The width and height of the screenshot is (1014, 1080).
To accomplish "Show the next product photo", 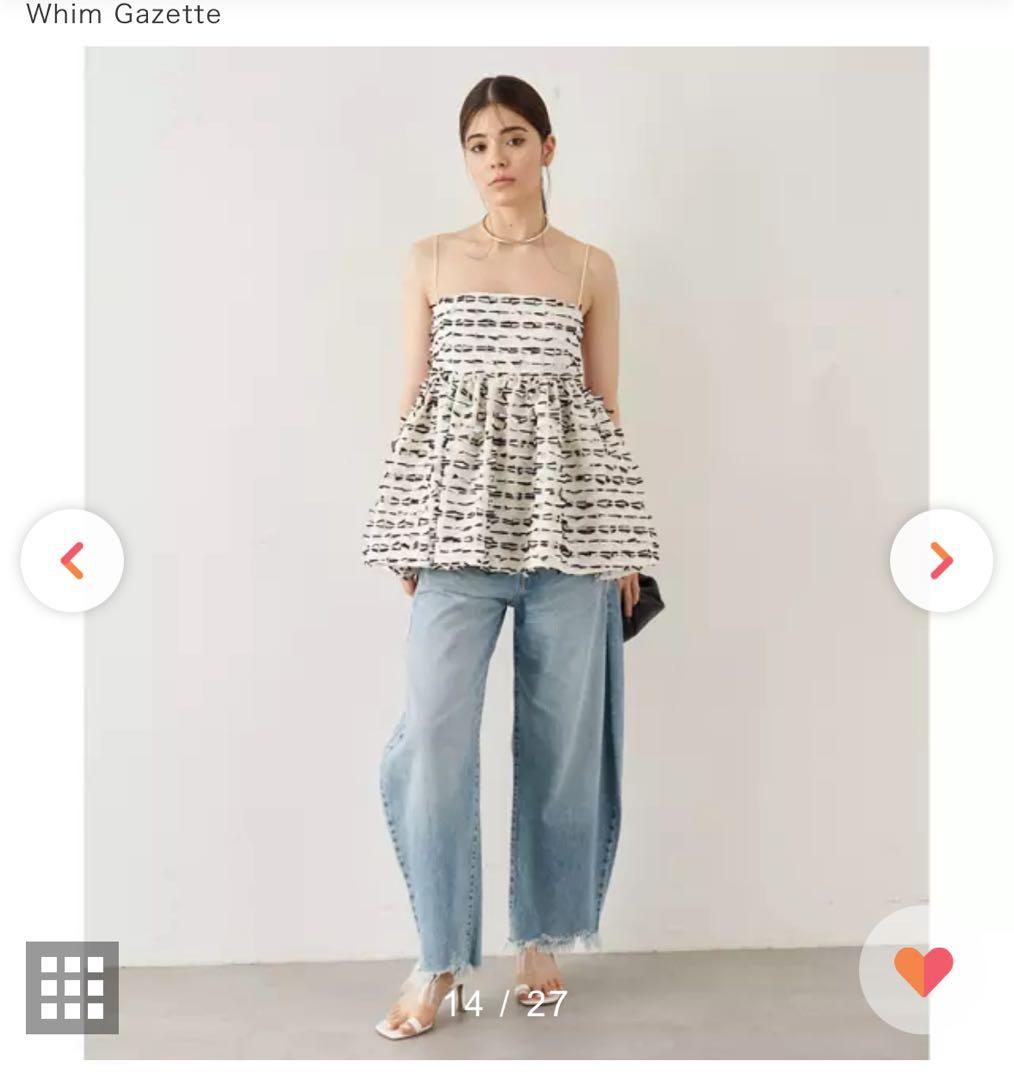I will click(940, 560).
